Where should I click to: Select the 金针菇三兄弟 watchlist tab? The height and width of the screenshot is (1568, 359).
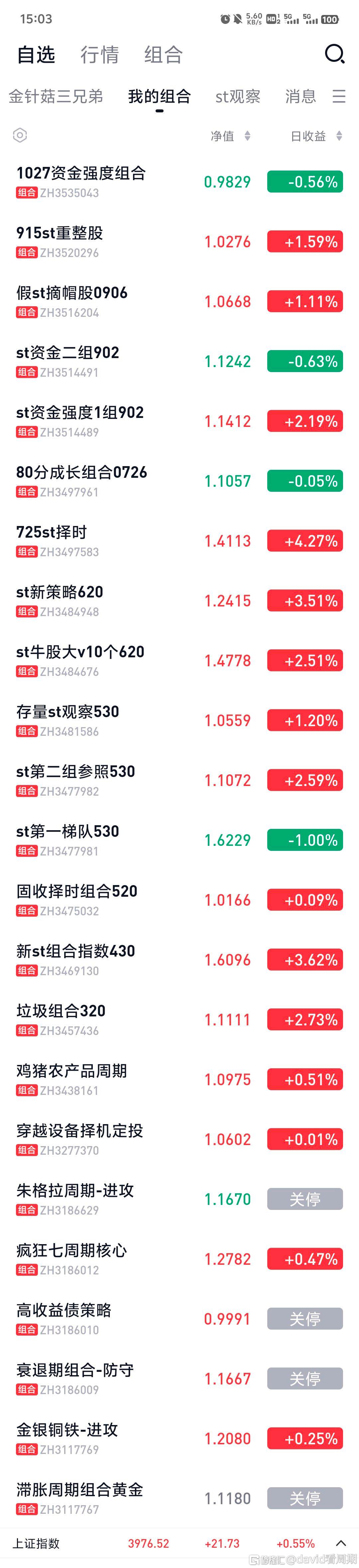coord(56,96)
